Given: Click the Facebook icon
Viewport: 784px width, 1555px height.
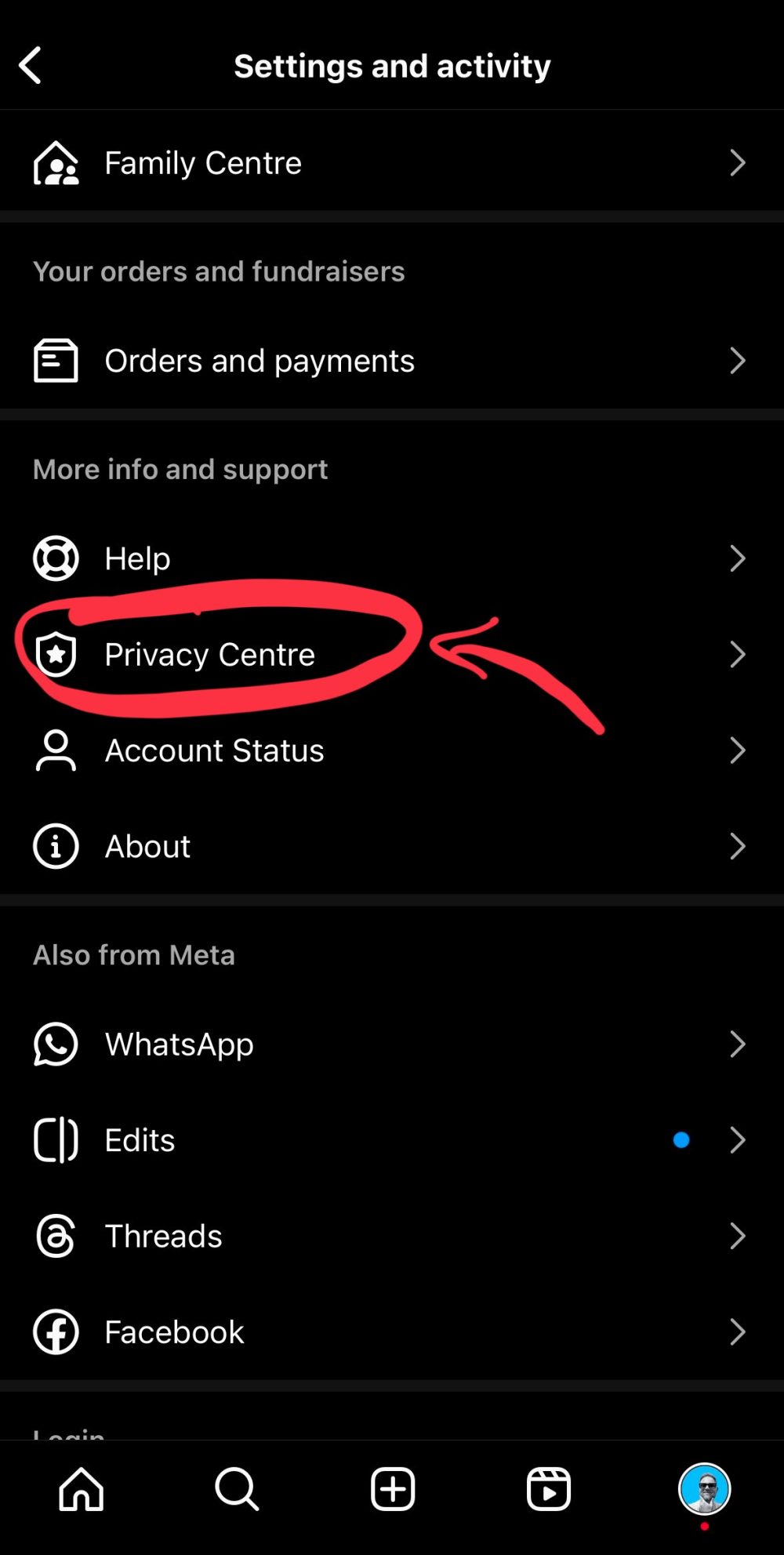Looking at the screenshot, I should [x=55, y=1332].
